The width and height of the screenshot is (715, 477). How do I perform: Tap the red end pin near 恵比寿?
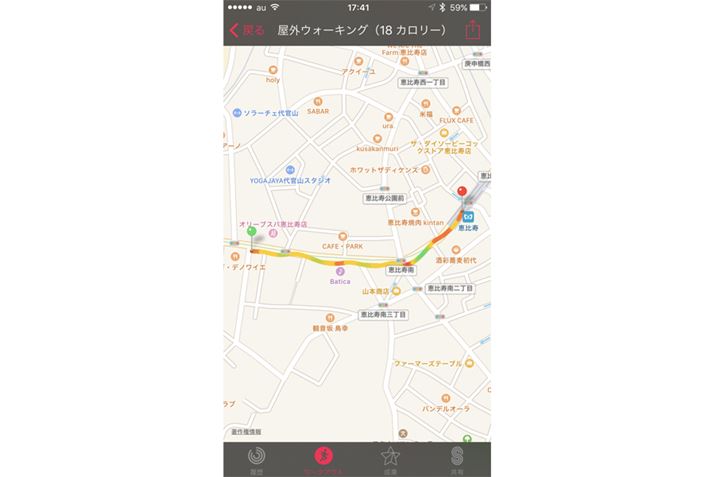[x=461, y=192]
